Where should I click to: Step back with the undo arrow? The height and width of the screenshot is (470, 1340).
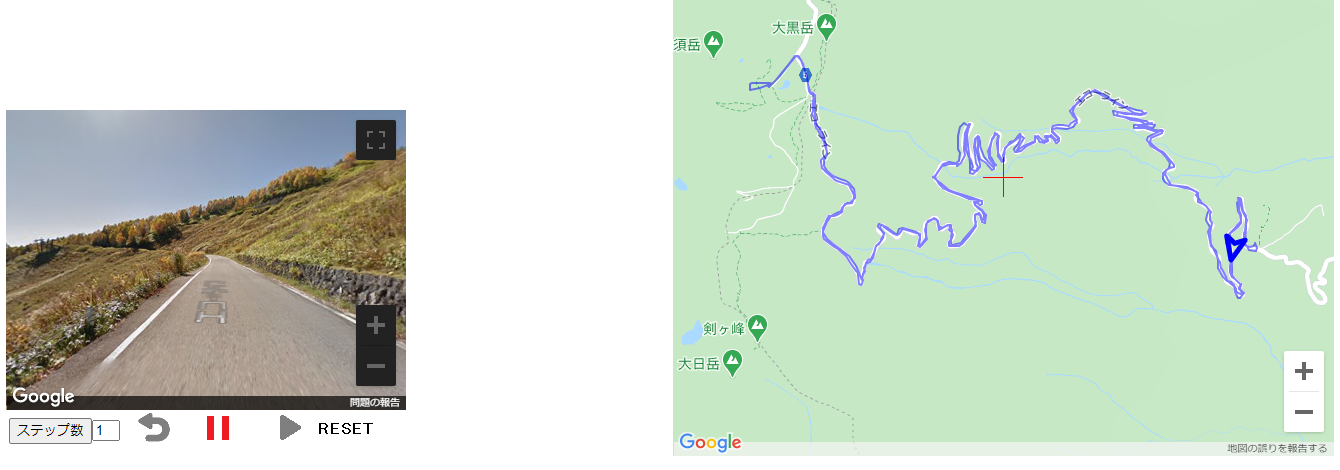154,428
